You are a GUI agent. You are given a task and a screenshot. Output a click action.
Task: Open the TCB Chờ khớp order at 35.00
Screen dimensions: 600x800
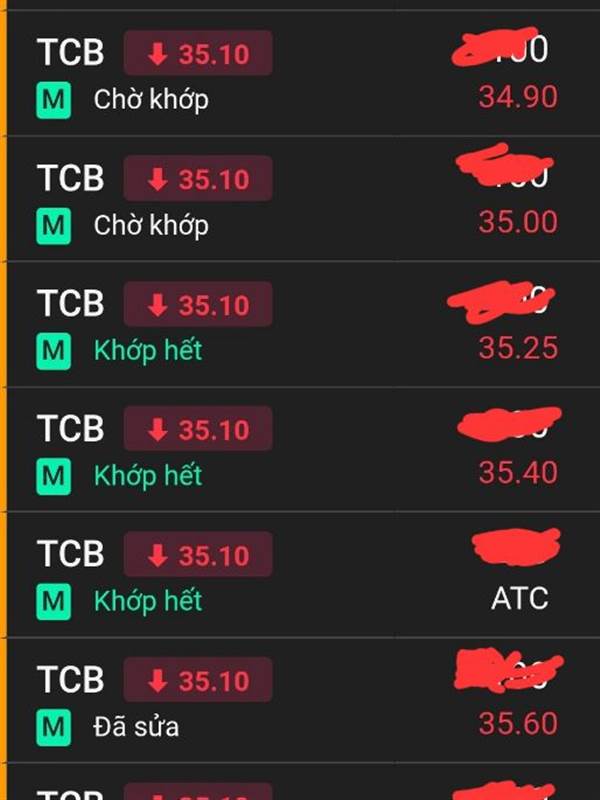(x=300, y=199)
